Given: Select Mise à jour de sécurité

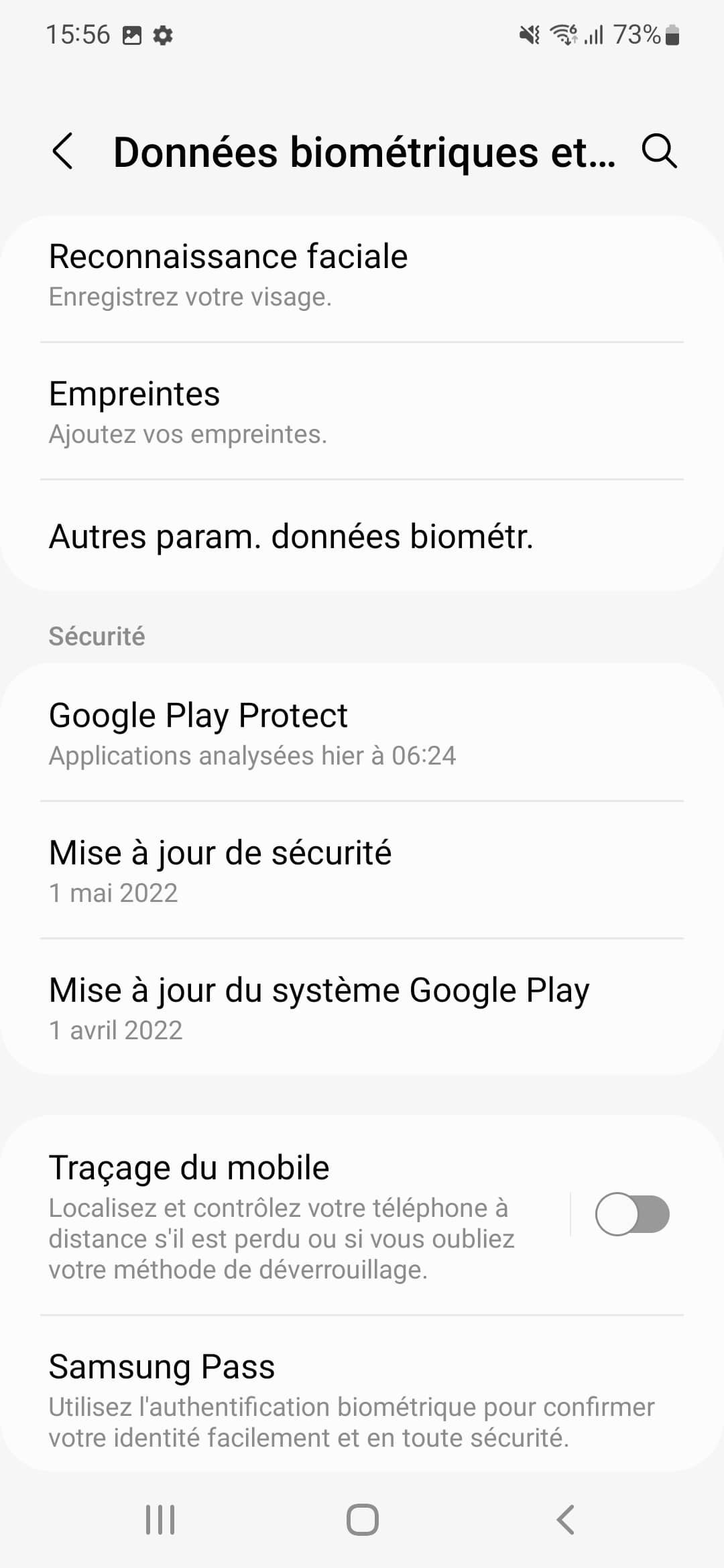Looking at the screenshot, I should pos(362,870).
